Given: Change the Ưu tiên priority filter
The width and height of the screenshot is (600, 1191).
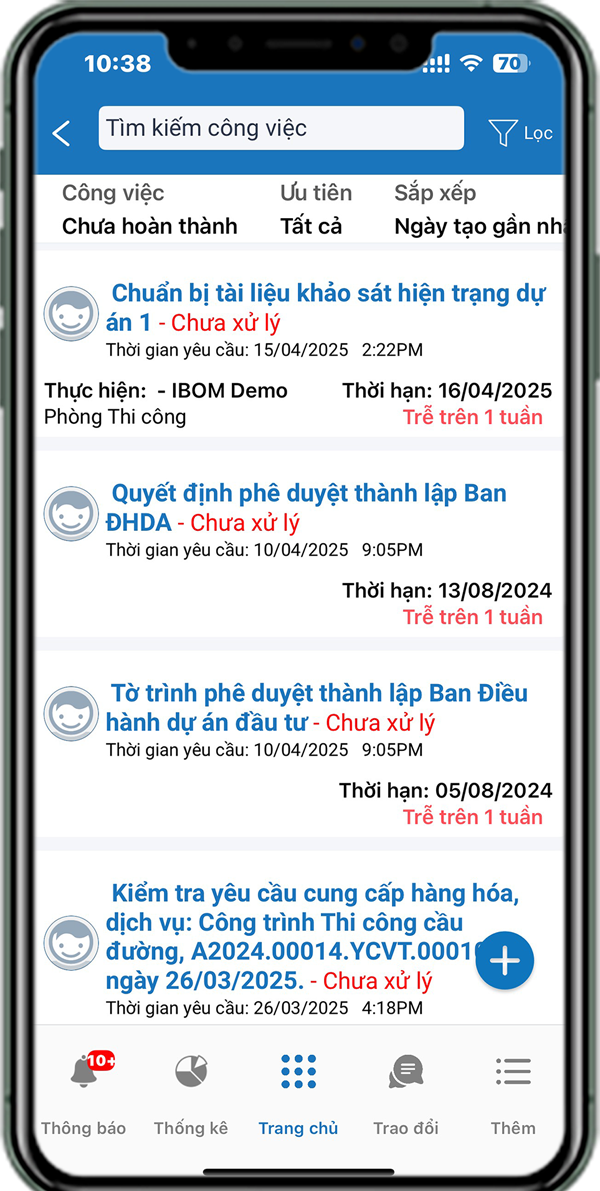Looking at the screenshot, I should tap(315, 210).
